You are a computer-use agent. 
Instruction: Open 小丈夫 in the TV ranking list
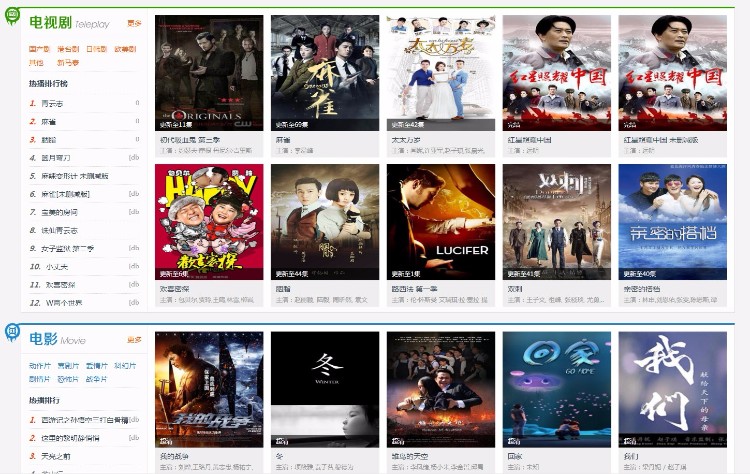point(57,267)
